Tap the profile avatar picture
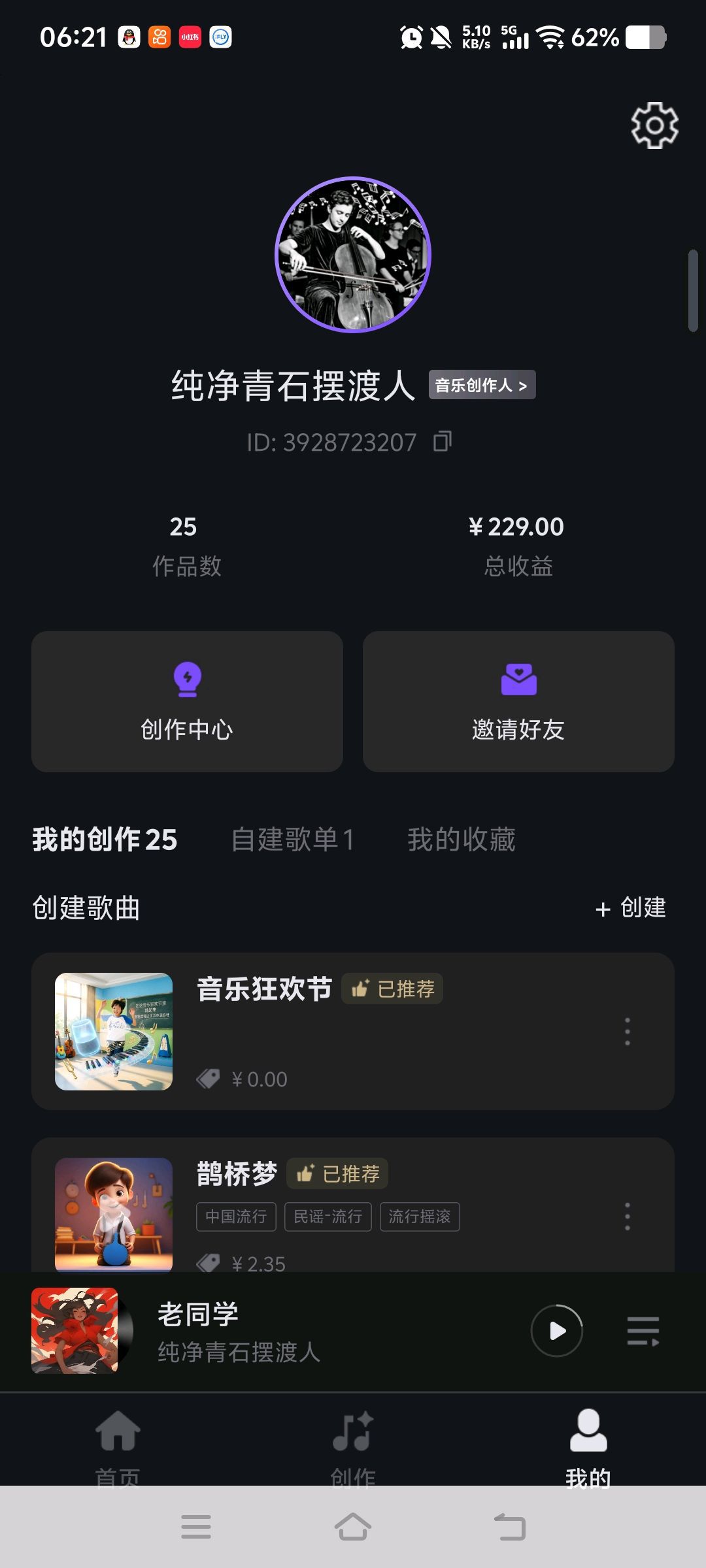 click(353, 254)
